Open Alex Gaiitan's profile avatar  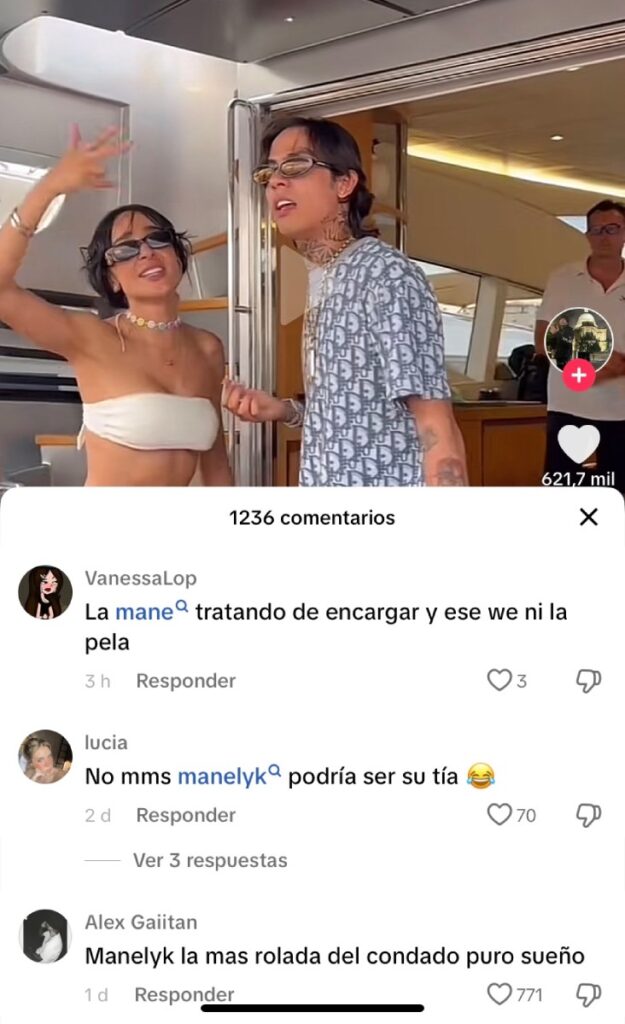(45, 936)
